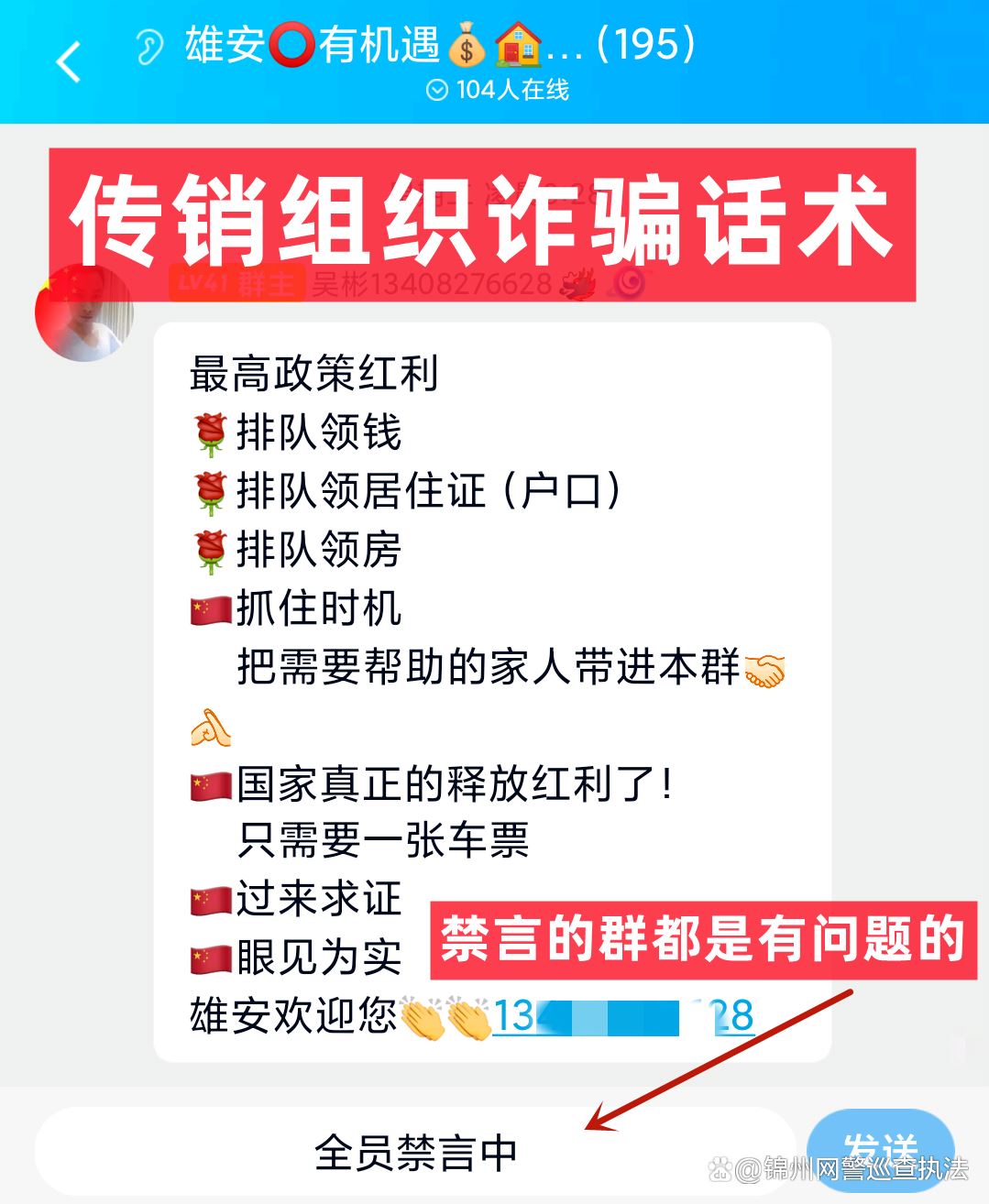Tap the phone number link in message
This screenshot has width=989, height=1204.
point(623,1016)
